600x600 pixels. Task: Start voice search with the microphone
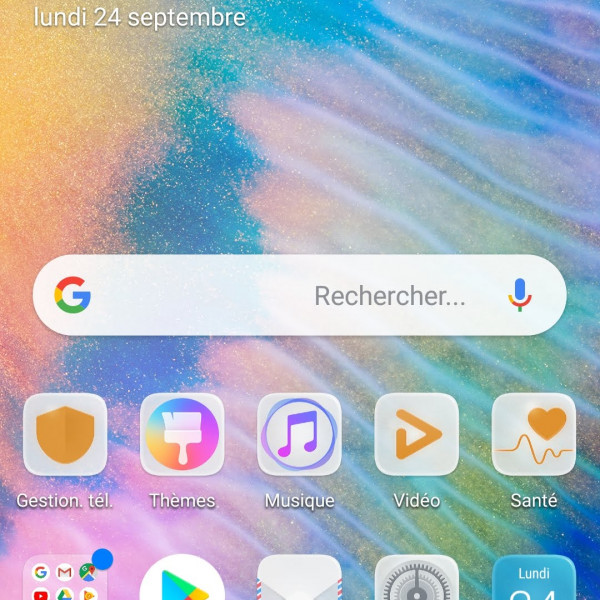coord(519,295)
